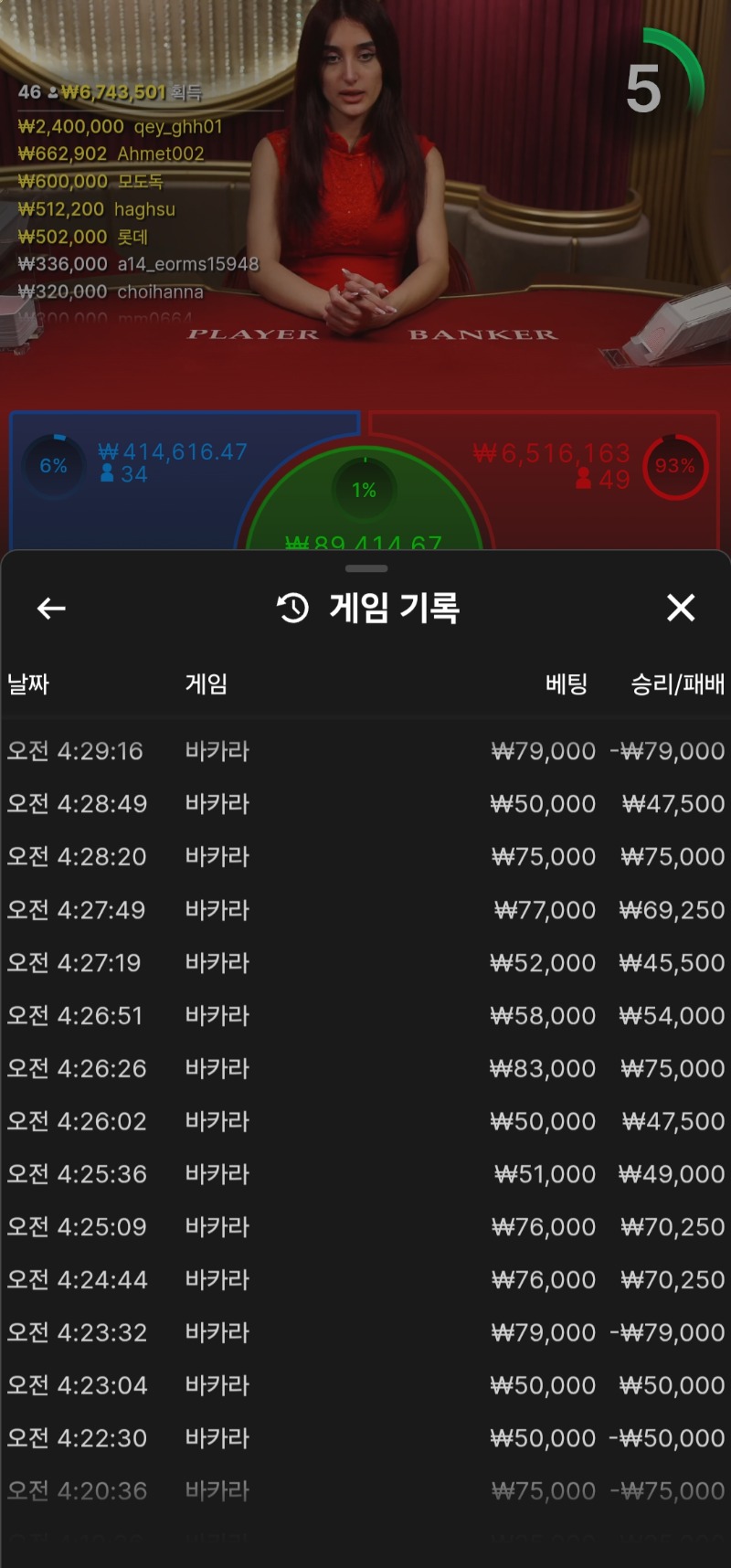Select the 오전 4:22:30 바카라 record
The image size is (731, 1568).
pyautogui.click(x=365, y=1438)
